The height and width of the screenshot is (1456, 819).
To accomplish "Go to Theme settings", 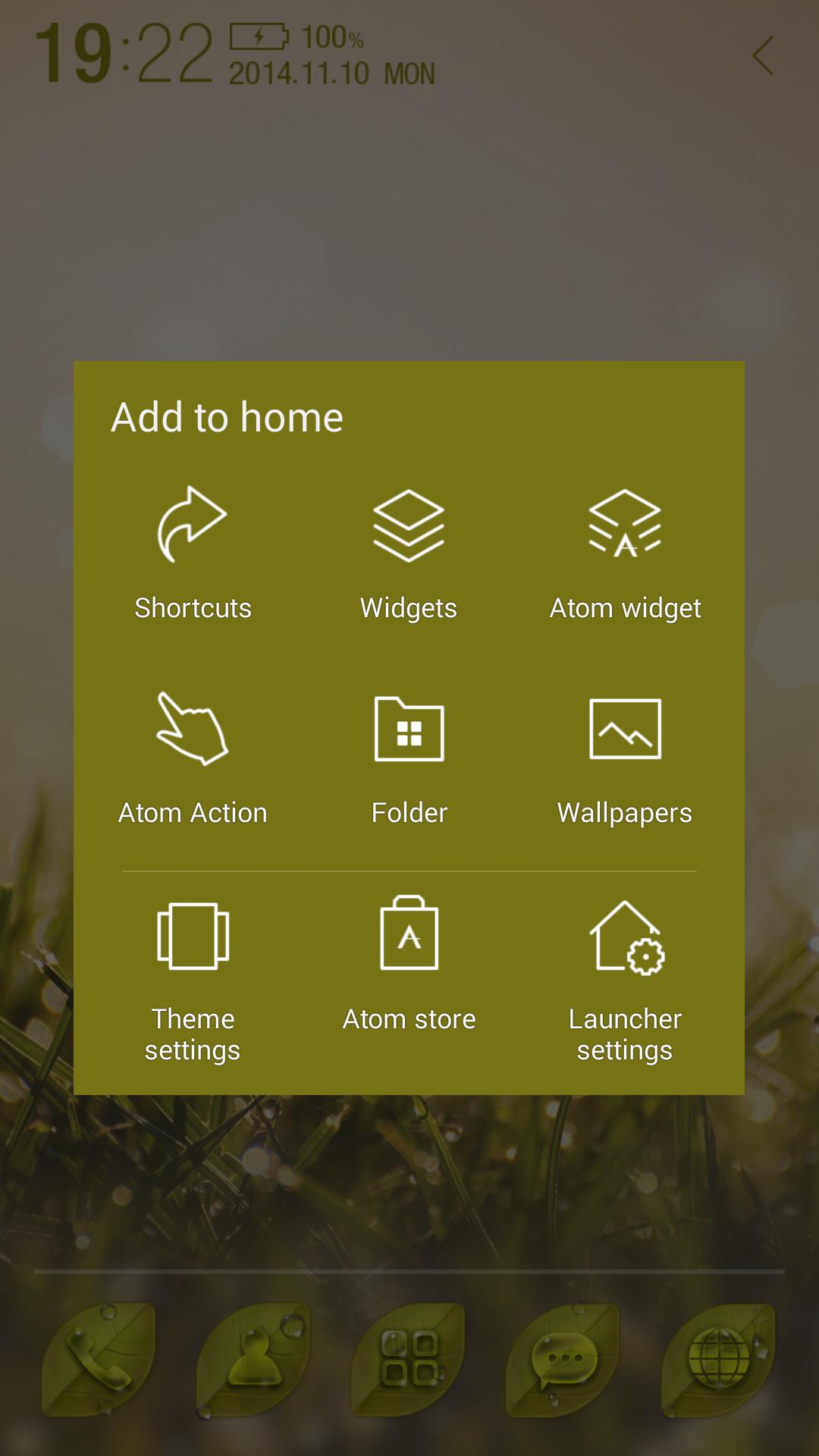I will coord(193,978).
